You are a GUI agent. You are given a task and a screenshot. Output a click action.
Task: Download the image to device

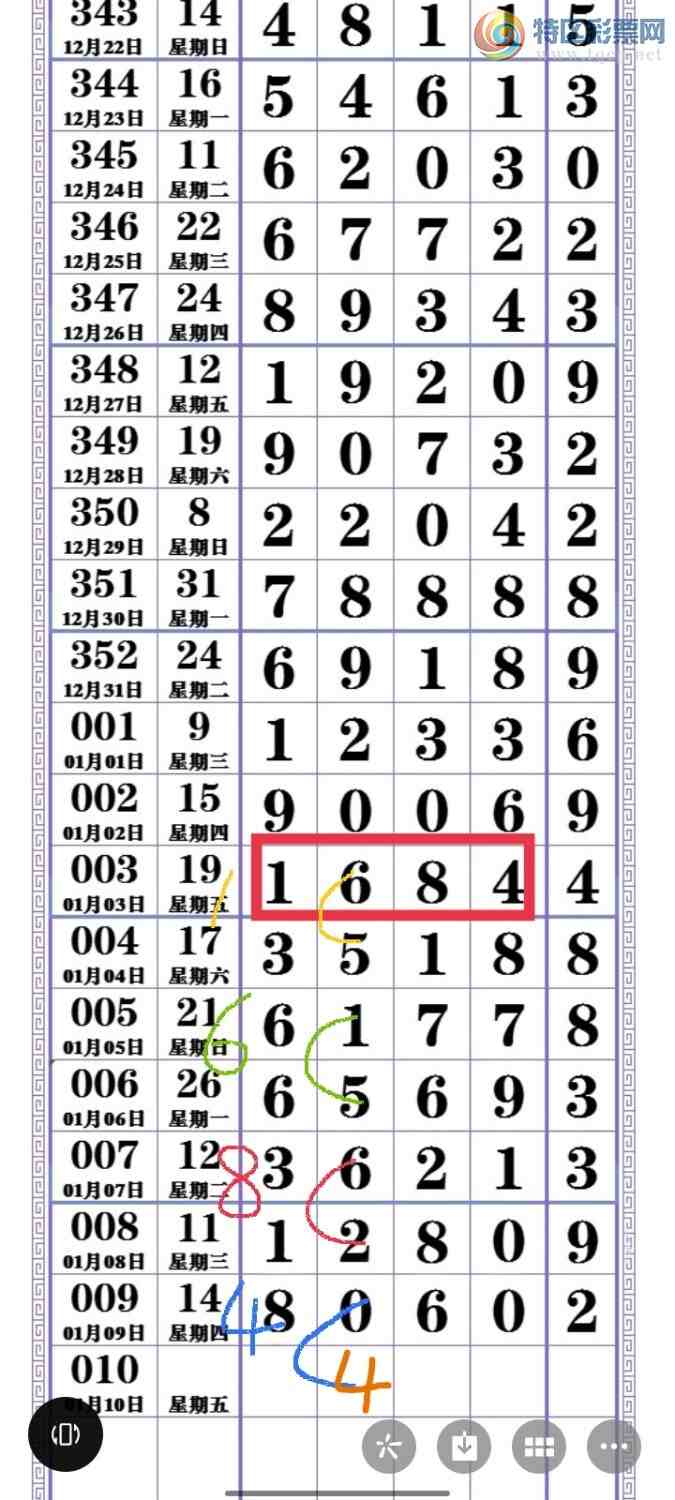464,1447
